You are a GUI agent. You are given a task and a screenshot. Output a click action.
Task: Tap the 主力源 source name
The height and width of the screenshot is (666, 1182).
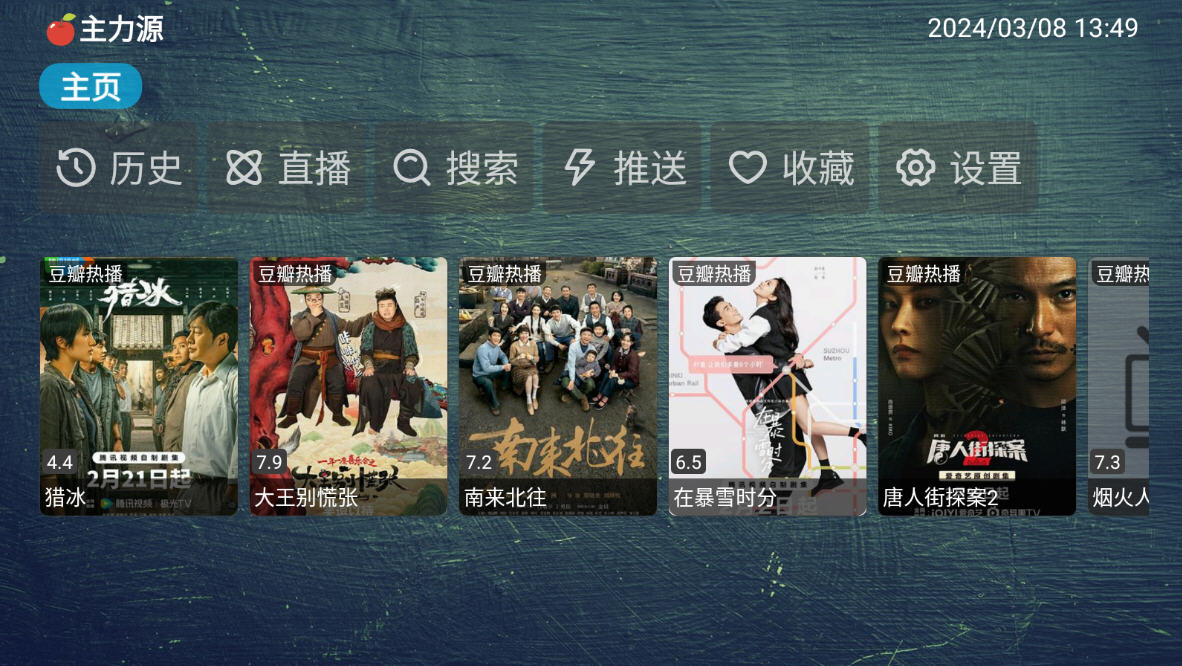pyautogui.click(x=121, y=29)
